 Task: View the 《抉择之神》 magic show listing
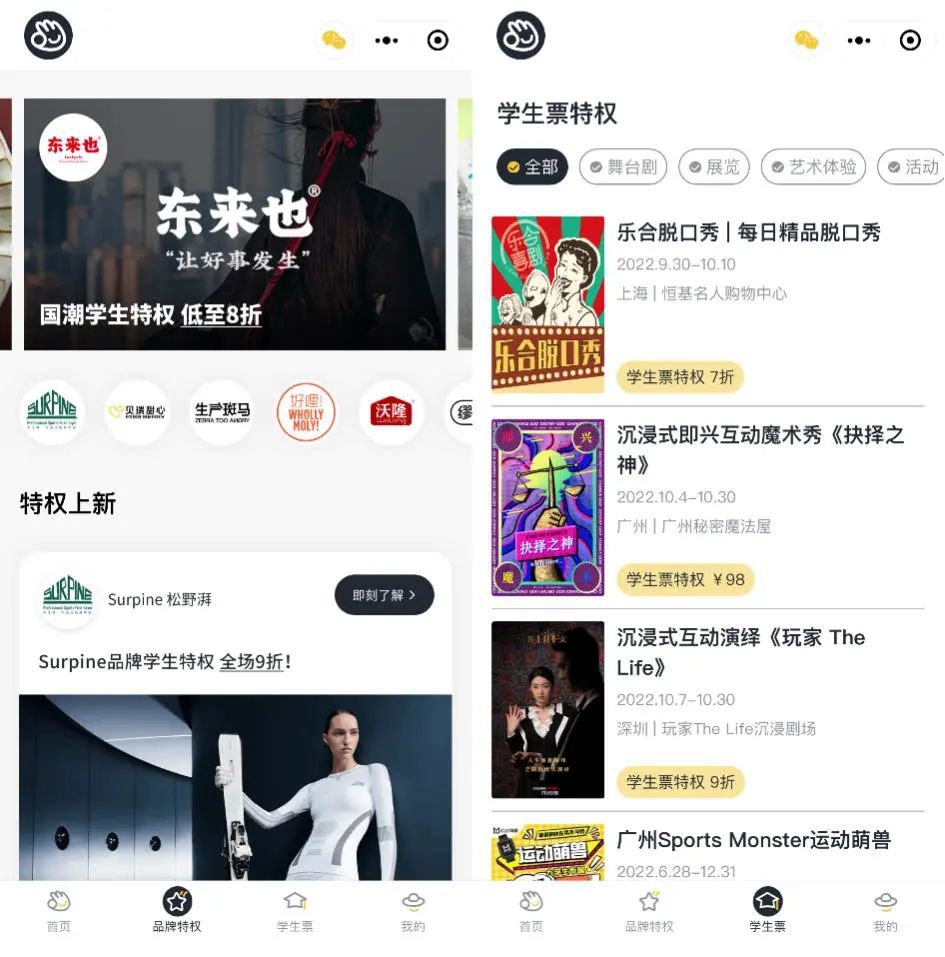click(x=708, y=508)
